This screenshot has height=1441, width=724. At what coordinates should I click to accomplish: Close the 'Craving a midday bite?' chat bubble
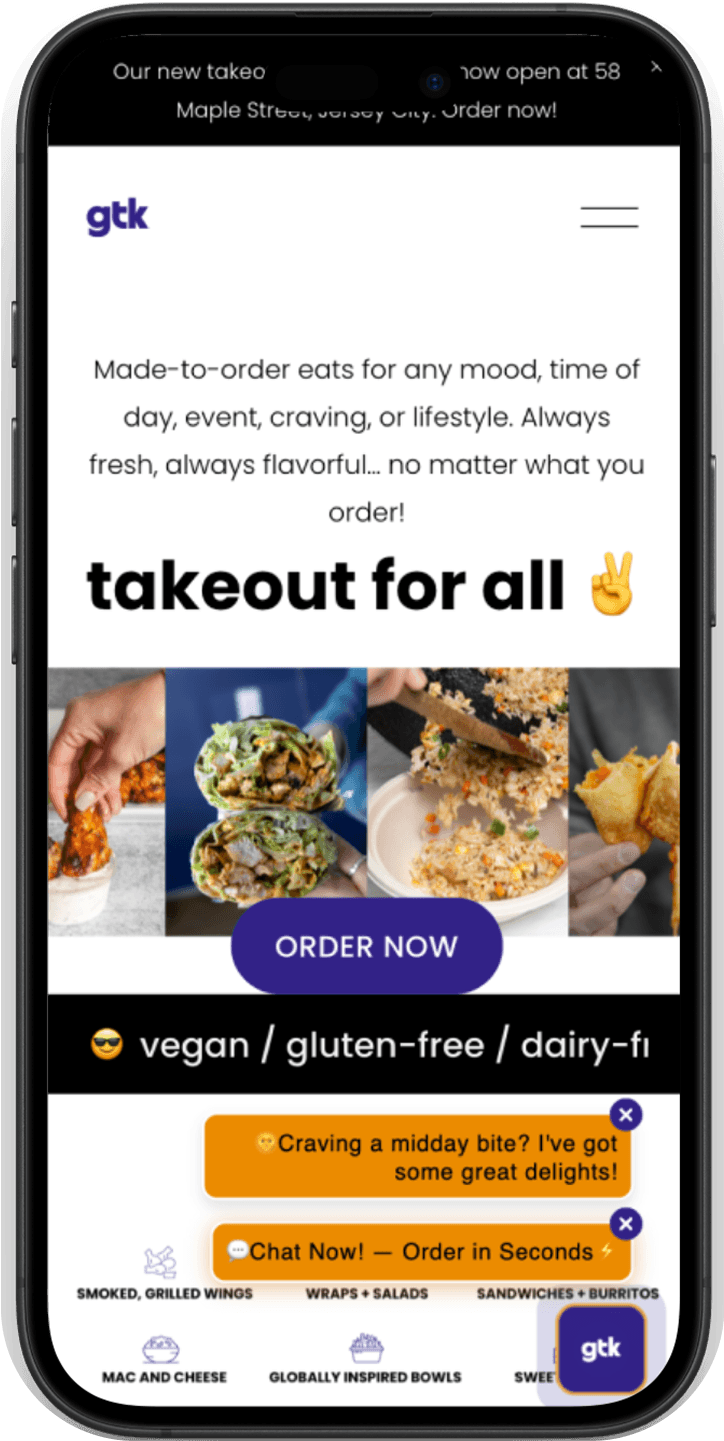tap(626, 1114)
